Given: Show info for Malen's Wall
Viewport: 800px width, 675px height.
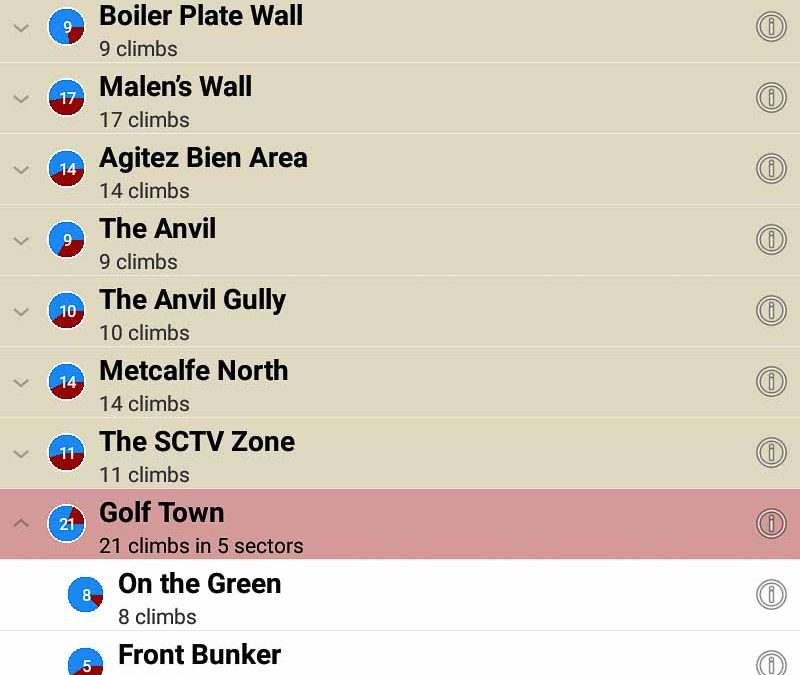Looking at the screenshot, I should (770, 97).
